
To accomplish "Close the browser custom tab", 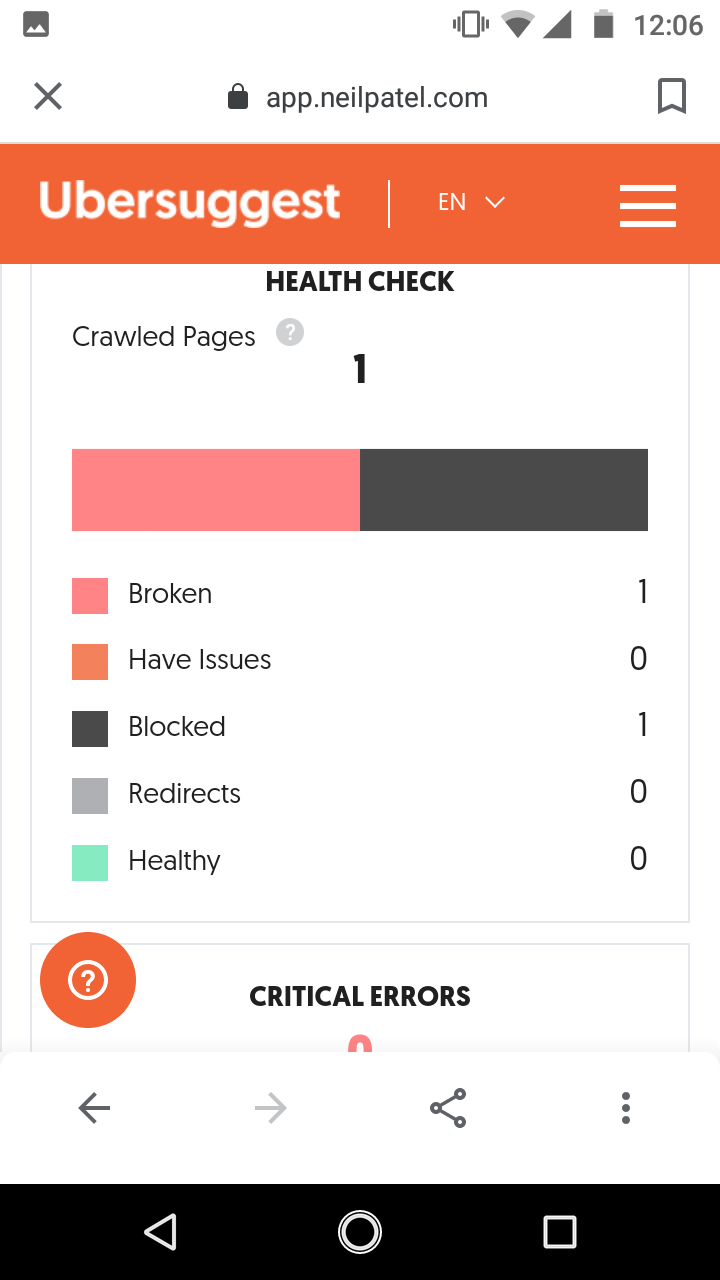I will 48,97.
